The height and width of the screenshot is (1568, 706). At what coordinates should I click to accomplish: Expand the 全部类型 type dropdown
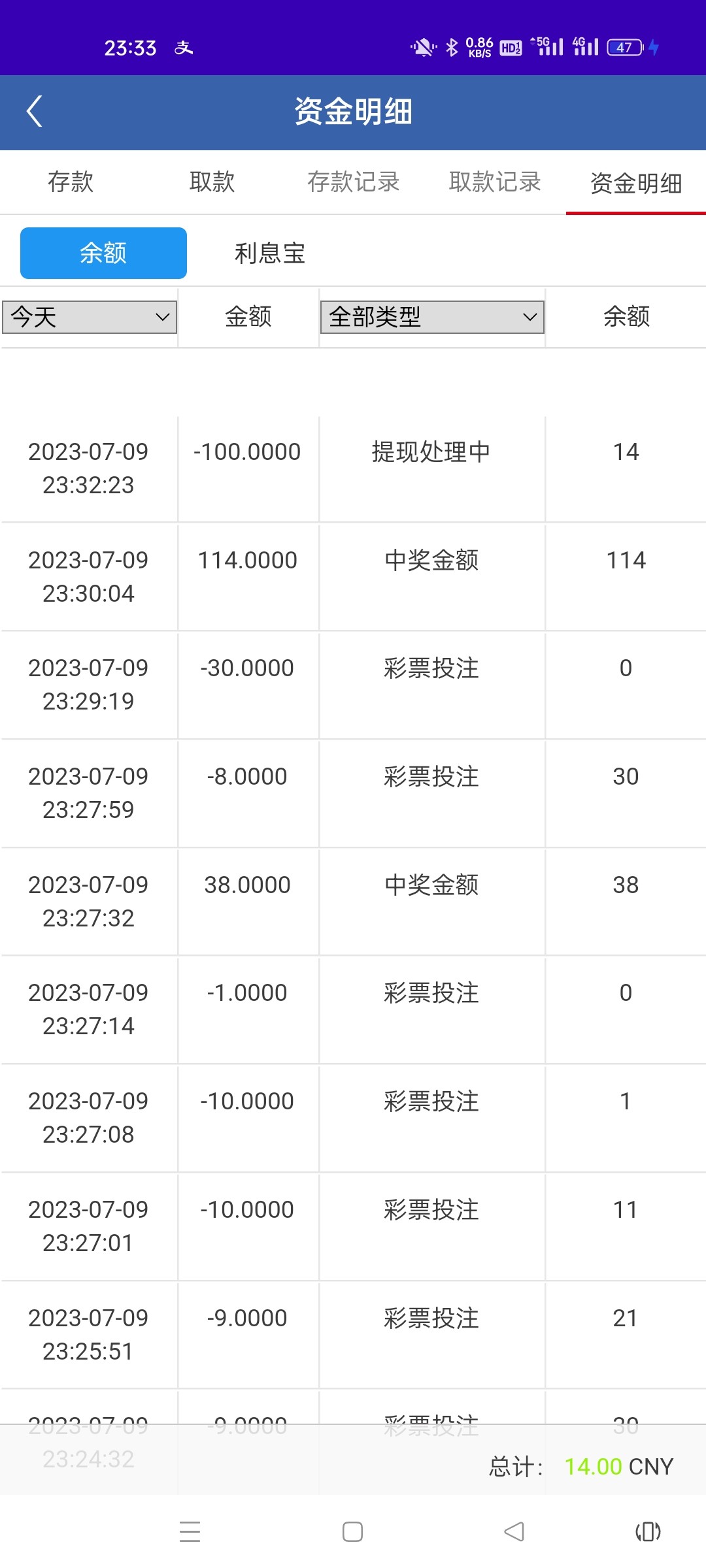click(x=431, y=317)
